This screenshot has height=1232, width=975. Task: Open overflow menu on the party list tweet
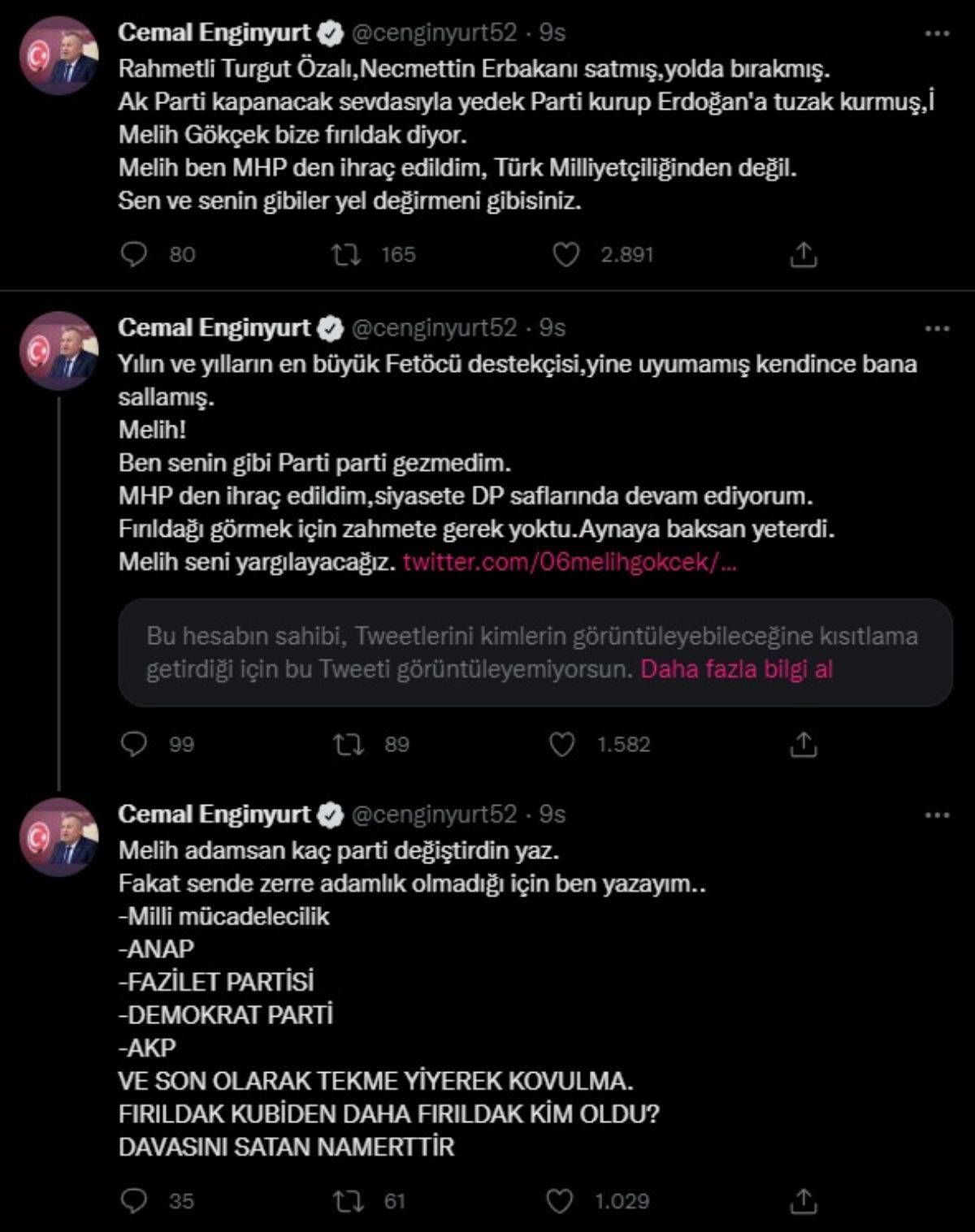937,815
